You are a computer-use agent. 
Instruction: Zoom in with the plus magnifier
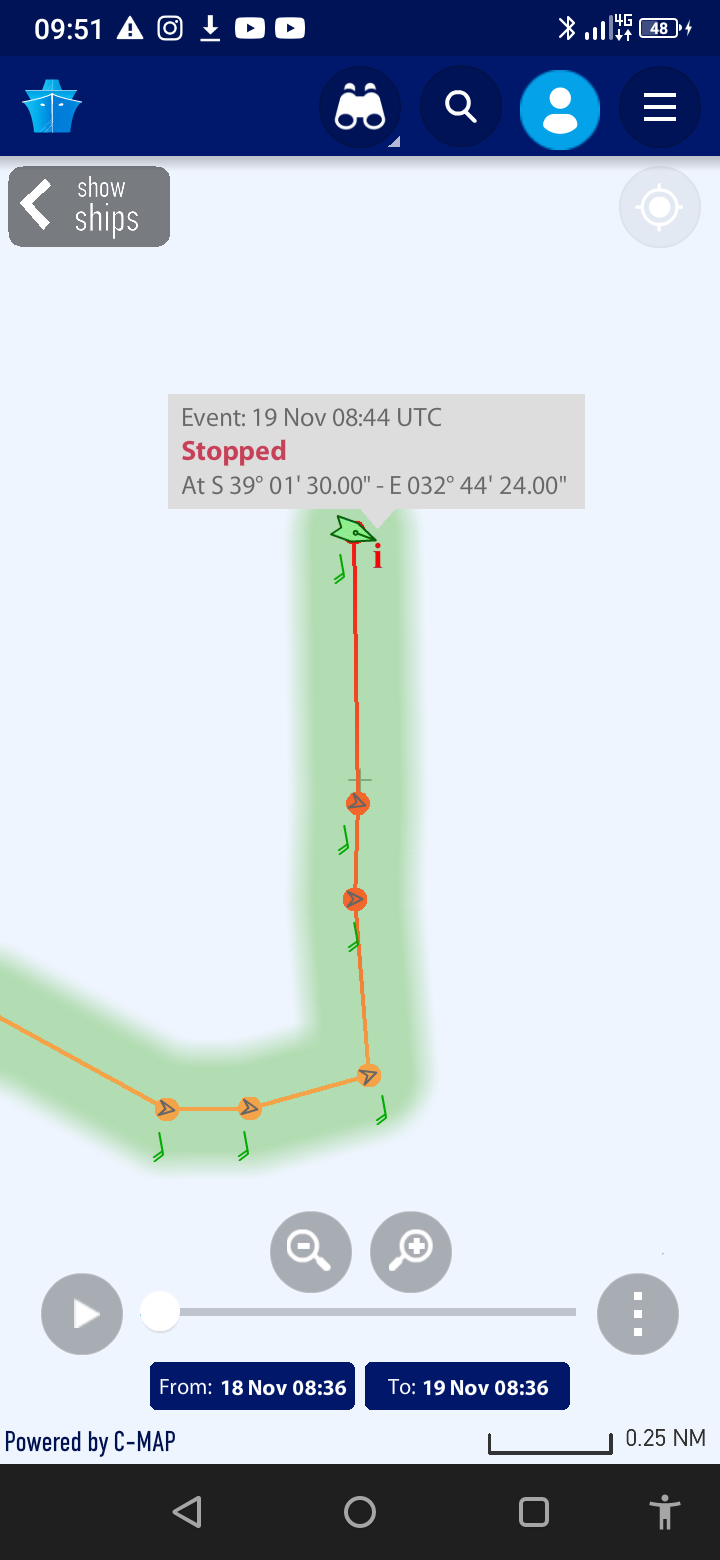coord(411,1252)
